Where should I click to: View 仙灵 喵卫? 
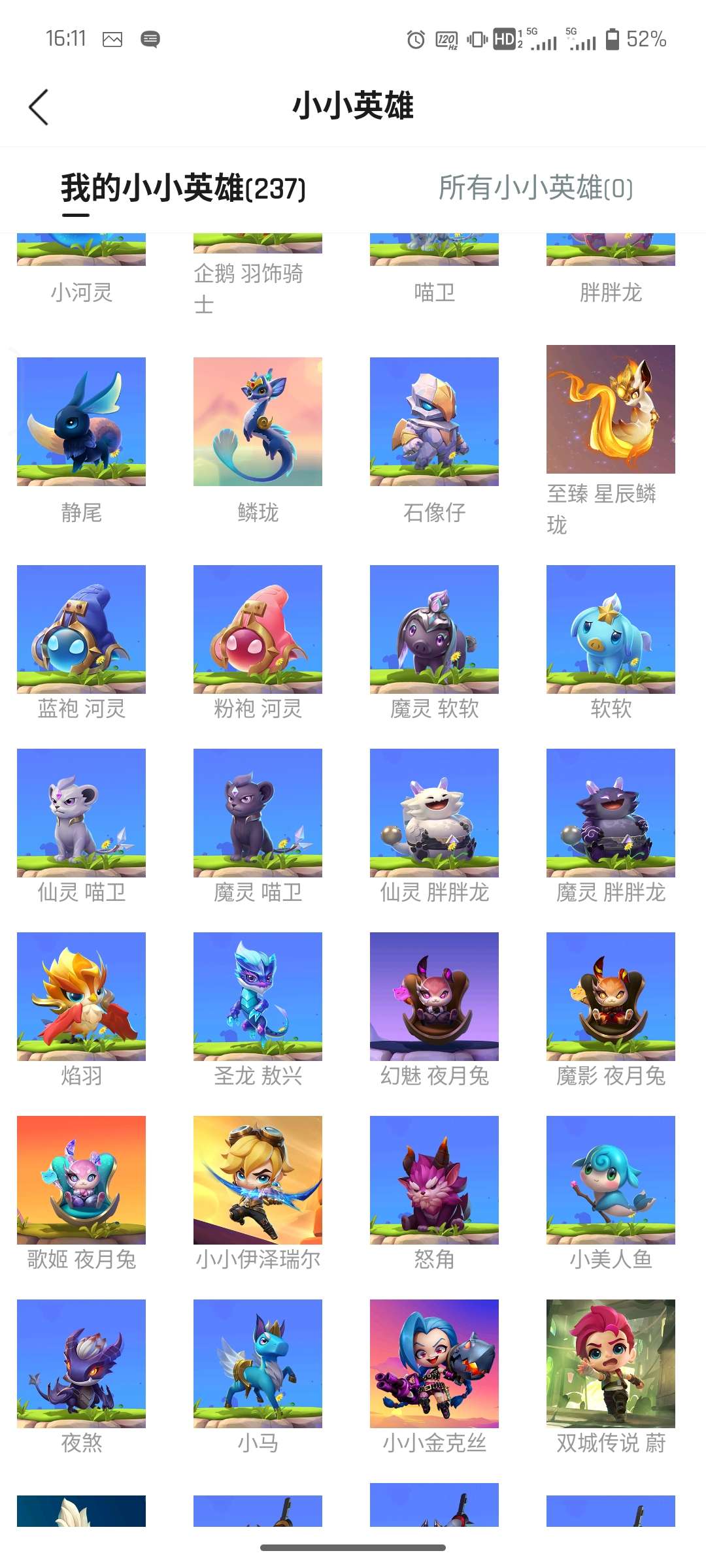[x=81, y=813]
